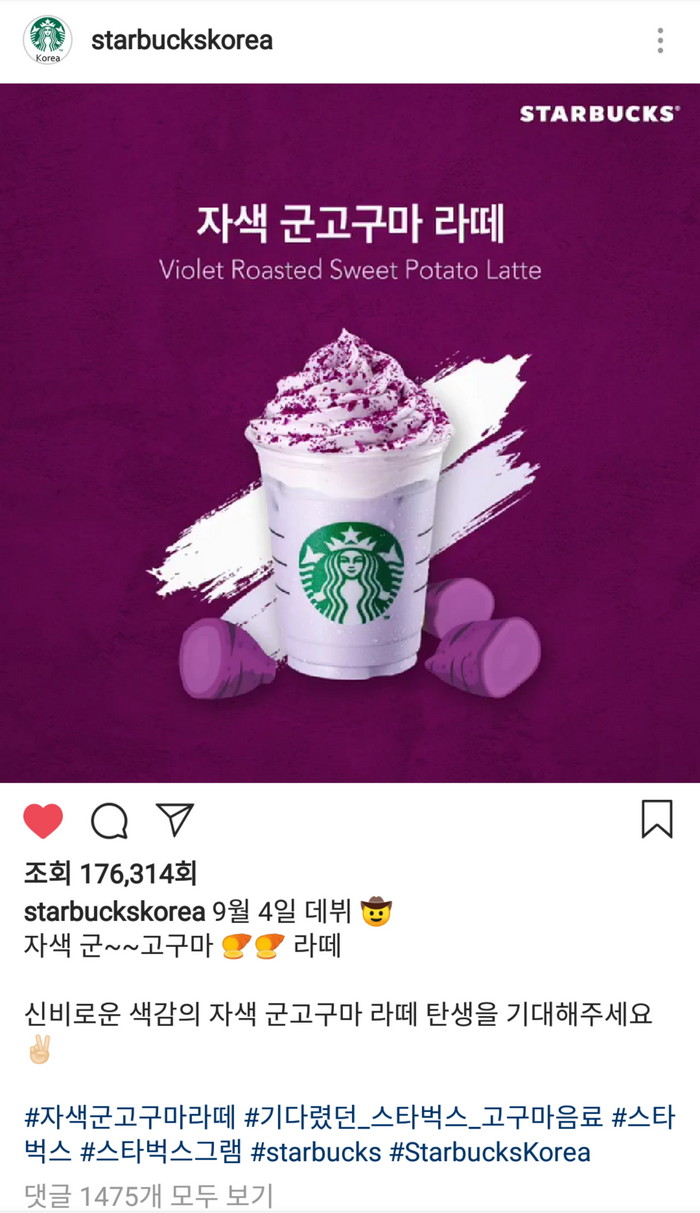The width and height of the screenshot is (700, 1213).
Task: Open hashtag #스타벅스그램
Action: tap(161, 1152)
